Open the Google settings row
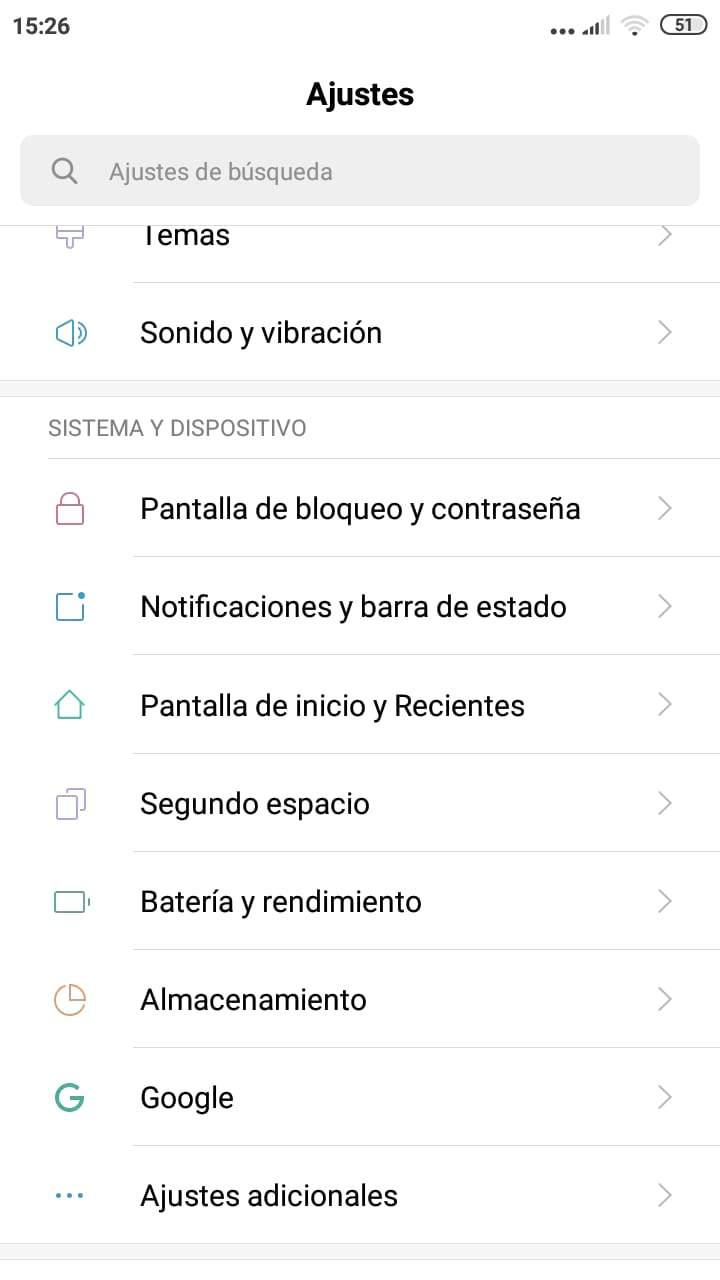 [x=360, y=1097]
